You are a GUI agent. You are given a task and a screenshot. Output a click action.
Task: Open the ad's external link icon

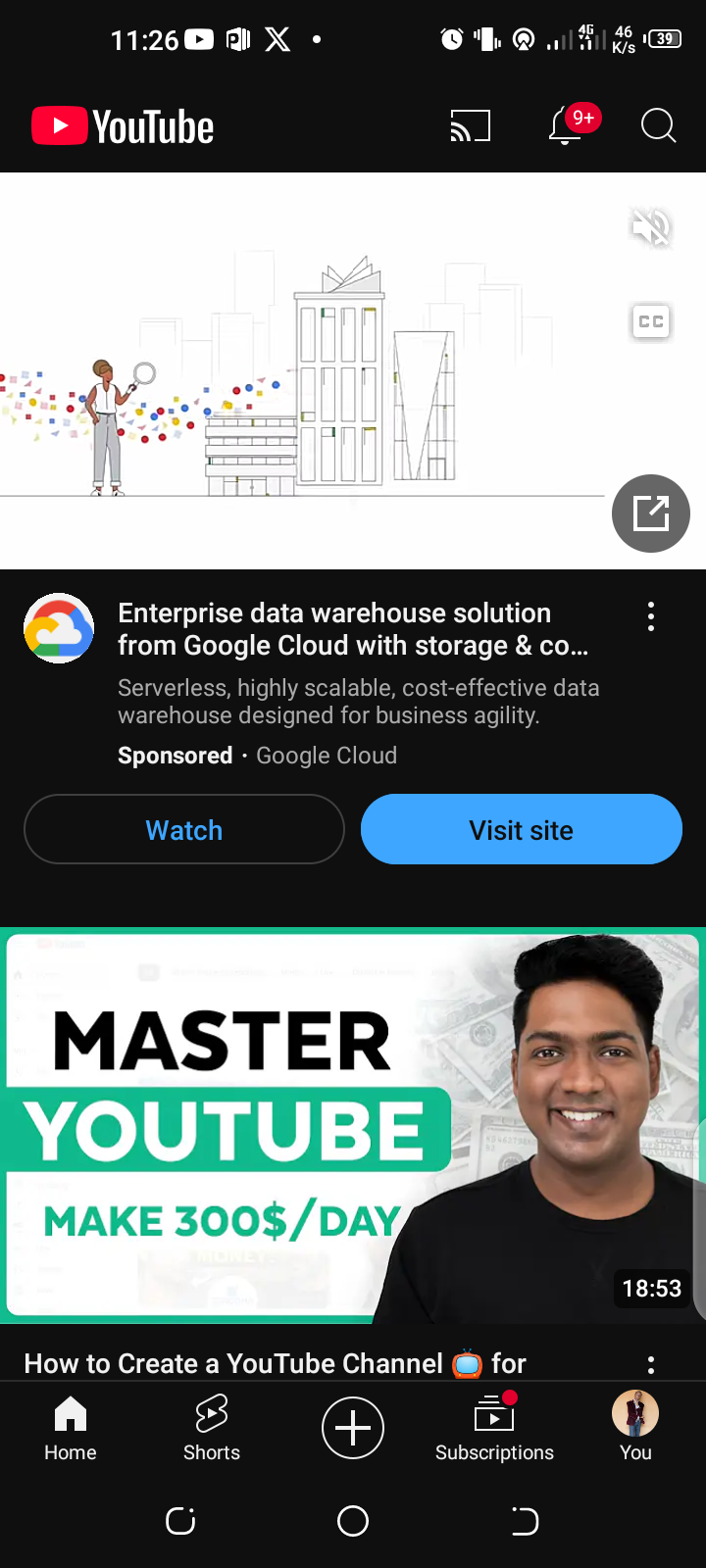point(651,514)
